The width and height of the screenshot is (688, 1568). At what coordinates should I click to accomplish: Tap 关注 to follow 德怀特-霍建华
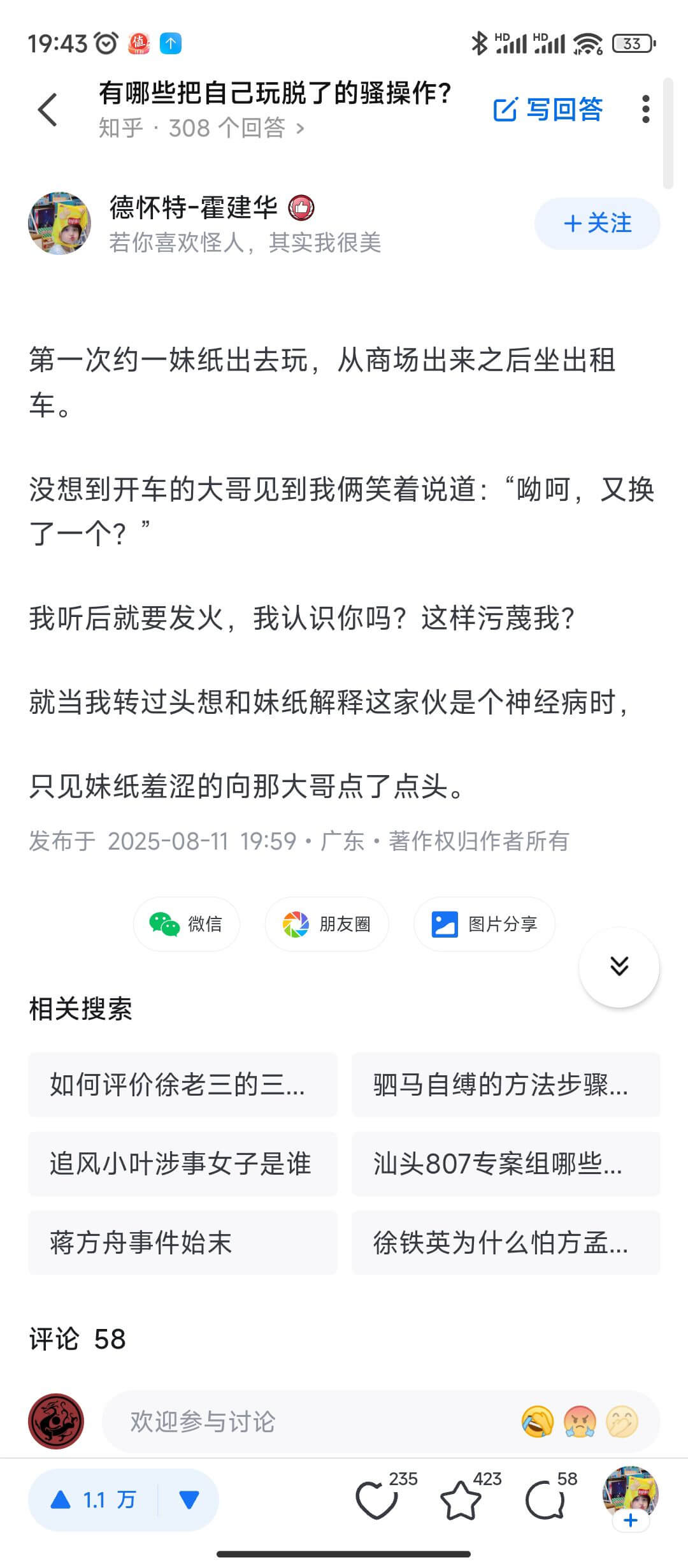coord(596,223)
